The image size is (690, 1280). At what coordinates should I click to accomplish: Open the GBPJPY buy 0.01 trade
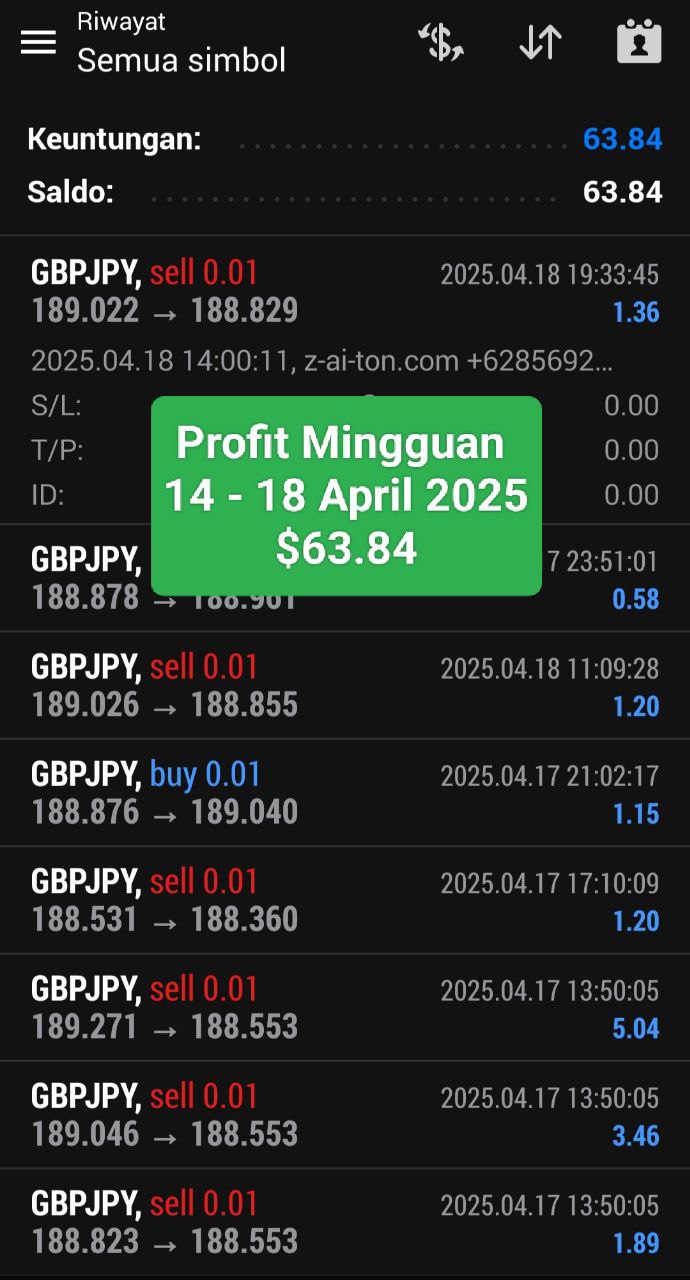345,793
